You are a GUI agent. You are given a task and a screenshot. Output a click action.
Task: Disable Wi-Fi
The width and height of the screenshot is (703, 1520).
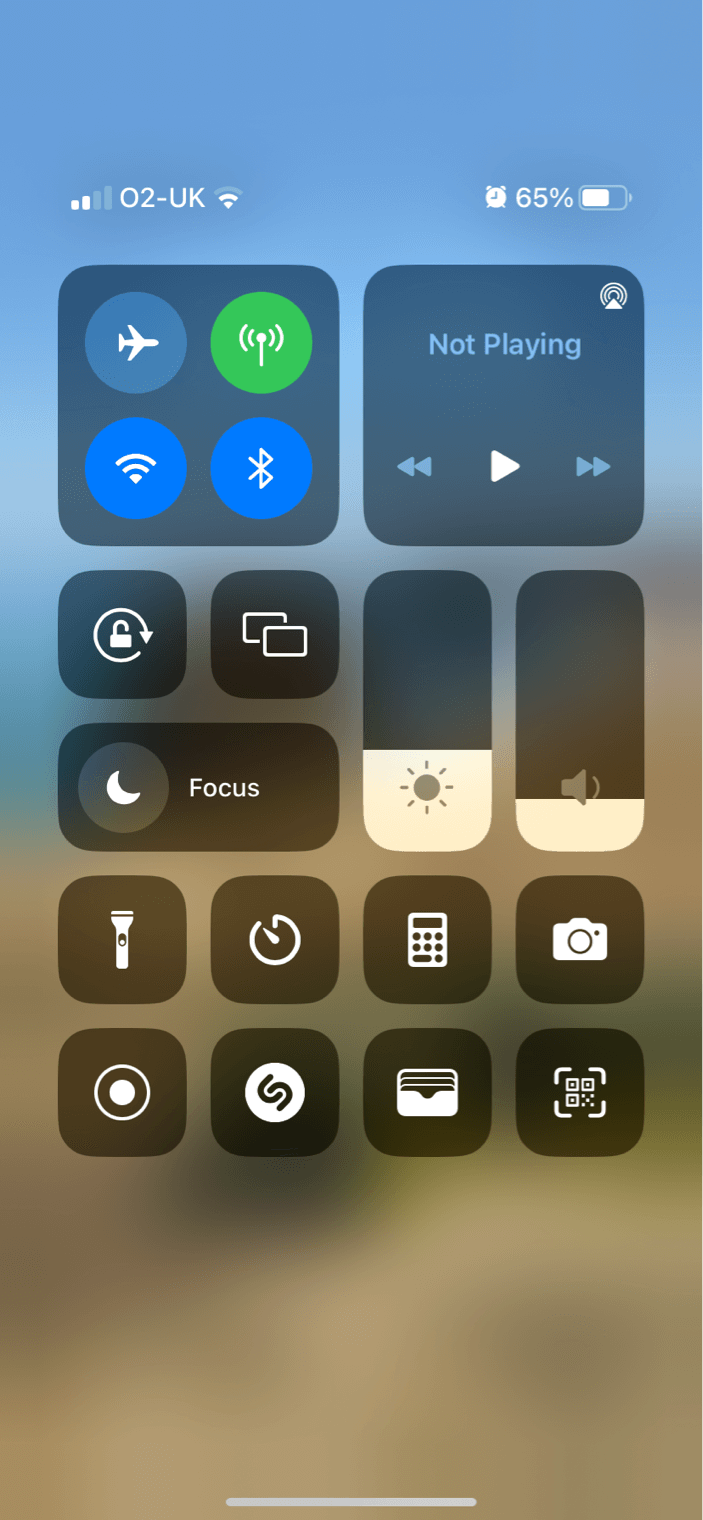(136, 468)
